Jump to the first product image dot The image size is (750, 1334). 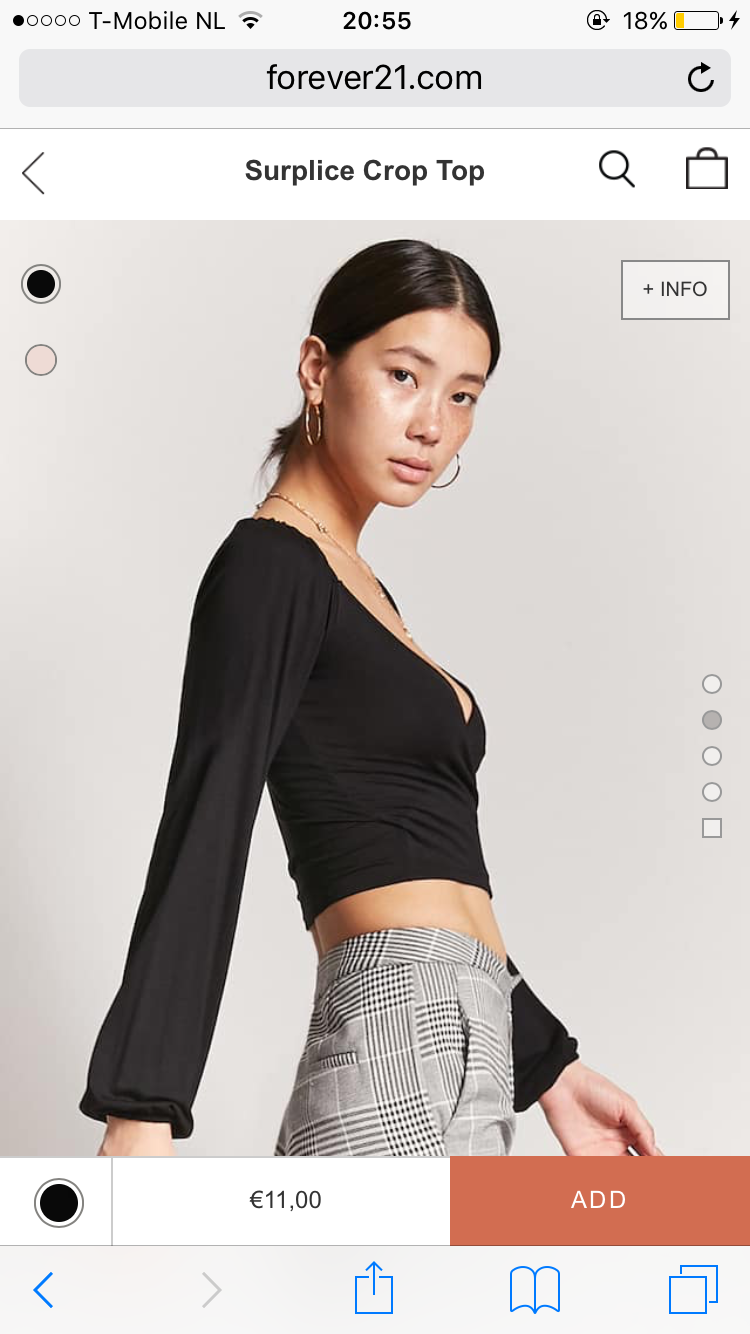[x=712, y=684]
